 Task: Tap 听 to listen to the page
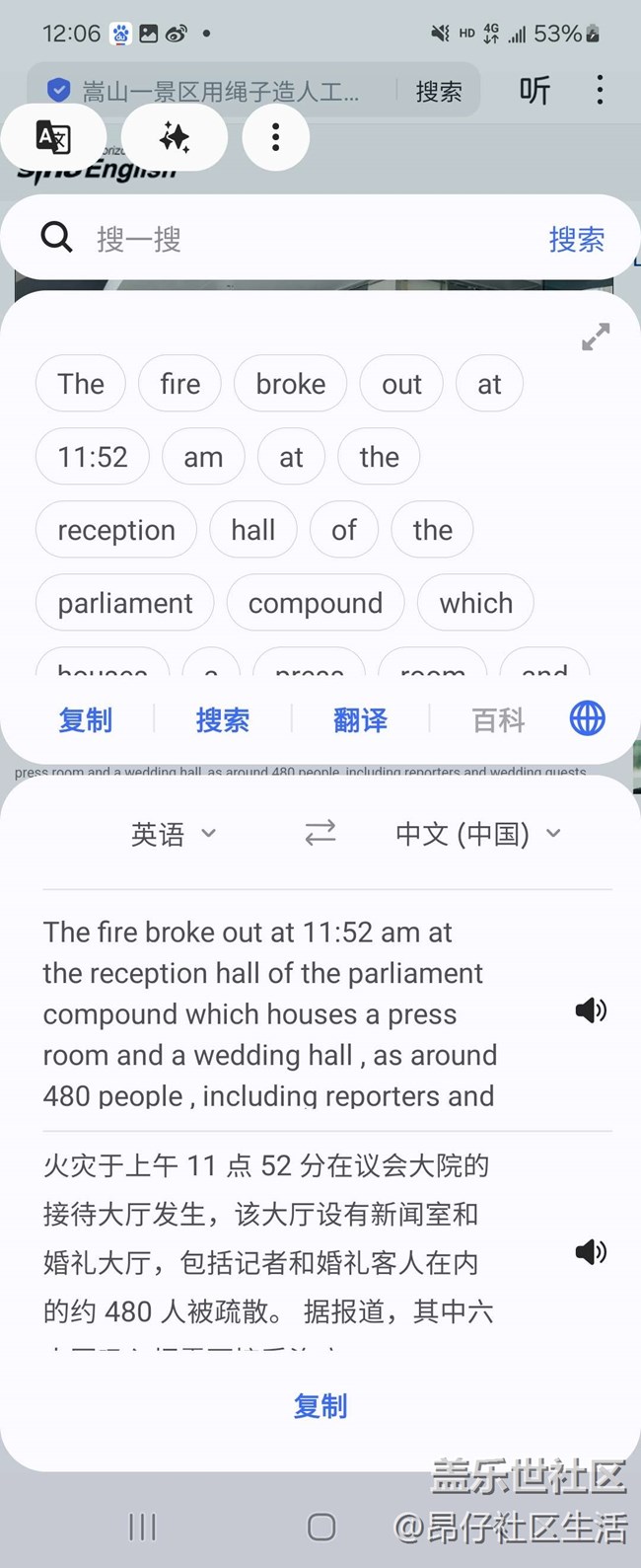point(534,91)
